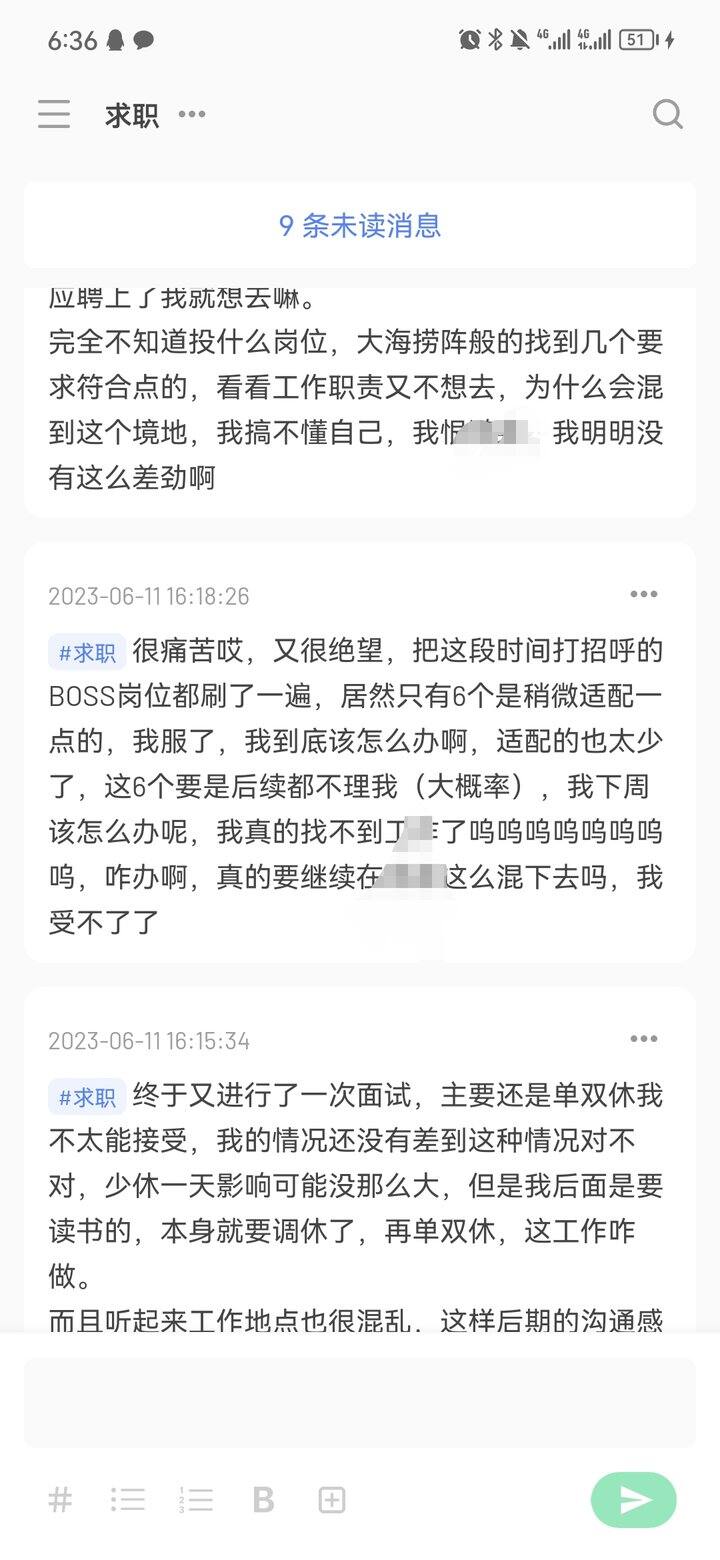Open options for the 16:15:34 post

tap(644, 1039)
